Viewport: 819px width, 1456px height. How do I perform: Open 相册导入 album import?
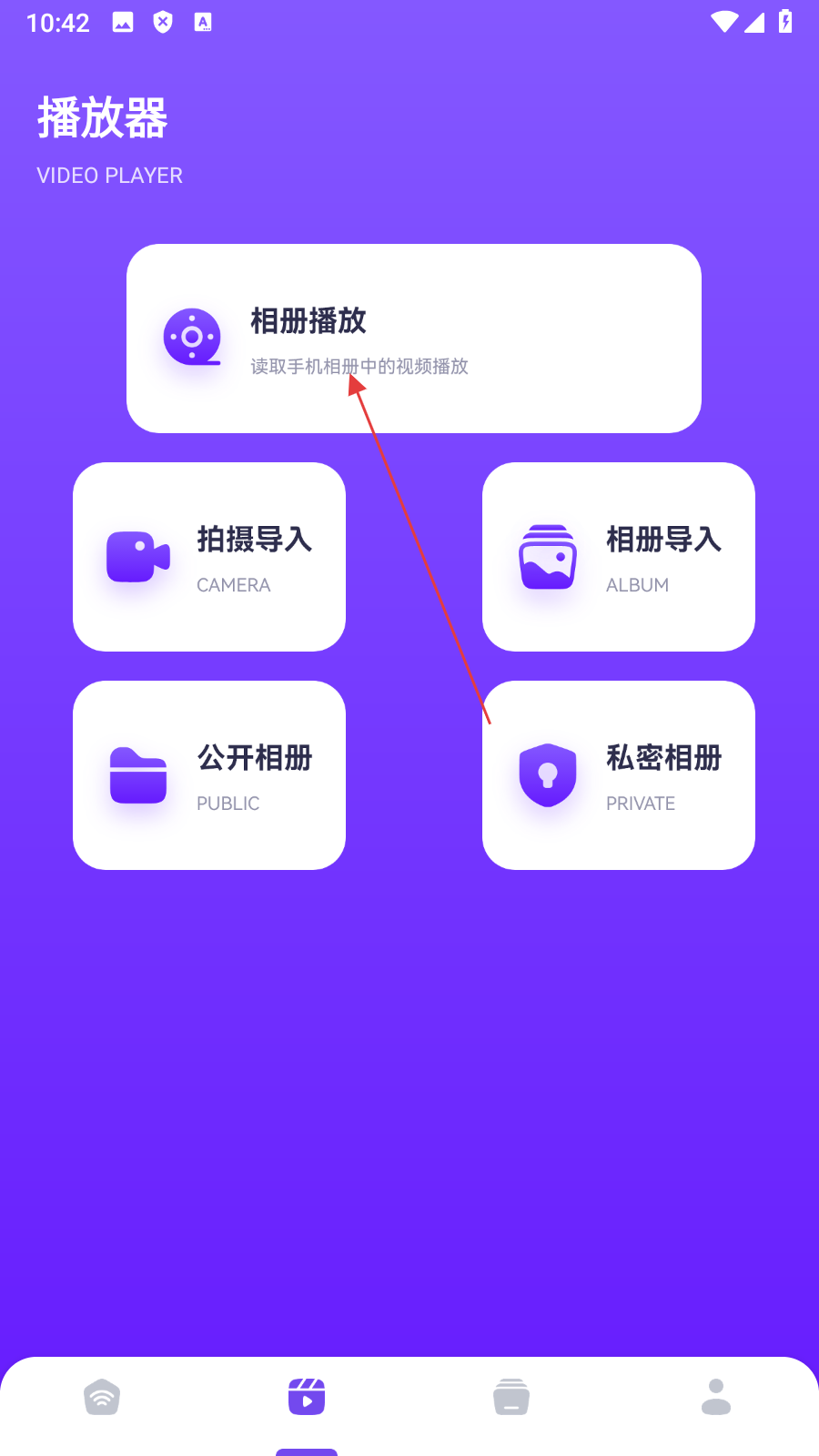click(x=619, y=557)
